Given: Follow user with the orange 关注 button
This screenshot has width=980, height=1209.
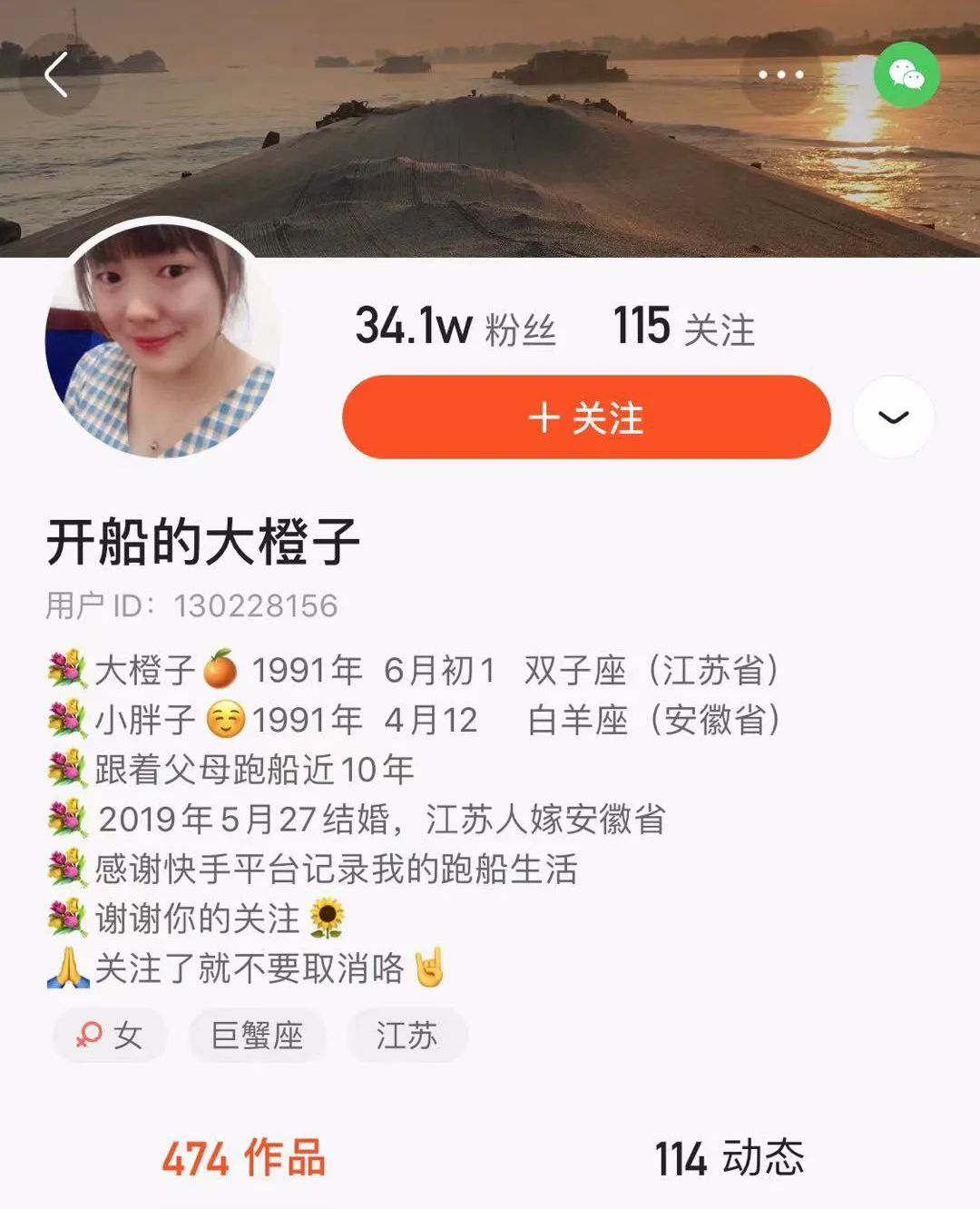Looking at the screenshot, I should tap(586, 418).
